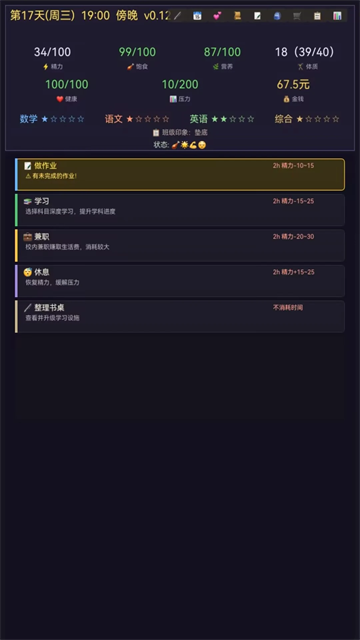Open the notepad-with-pencil toolbar icon
Image resolution: width=360 pixels, height=640 pixels.
click(257, 16)
